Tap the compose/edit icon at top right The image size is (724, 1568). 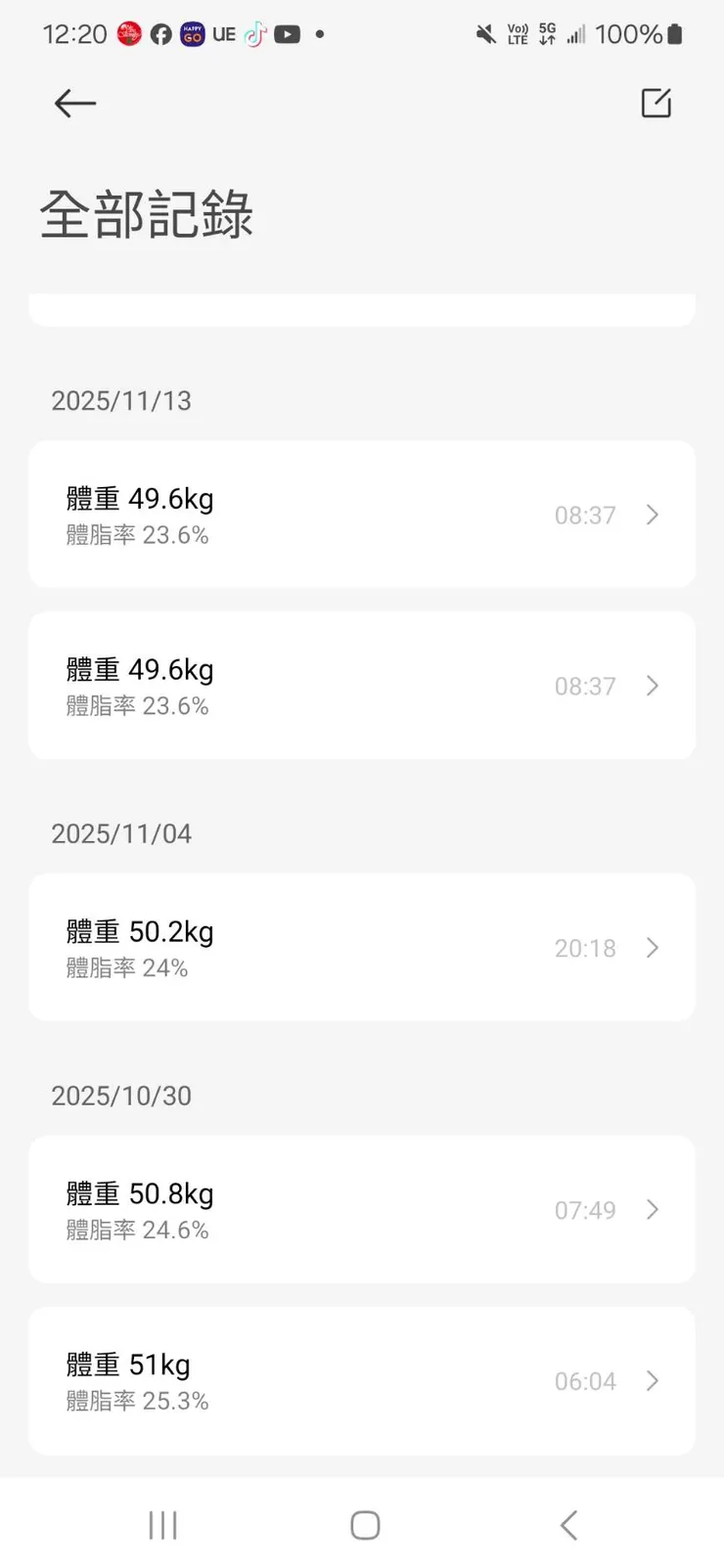[656, 103]
